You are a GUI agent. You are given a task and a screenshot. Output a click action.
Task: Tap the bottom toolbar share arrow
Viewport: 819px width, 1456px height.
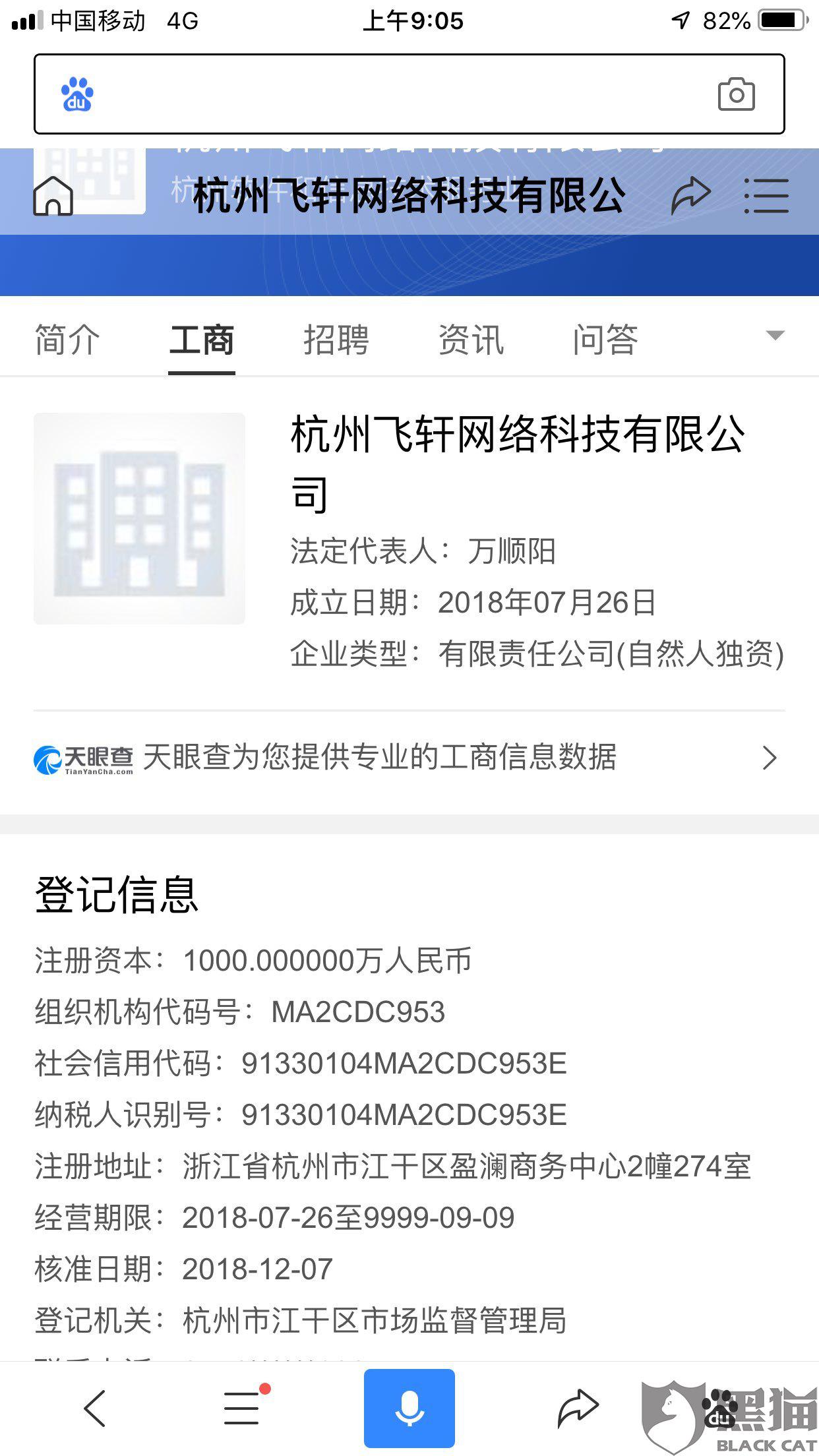click(578, 1408)
